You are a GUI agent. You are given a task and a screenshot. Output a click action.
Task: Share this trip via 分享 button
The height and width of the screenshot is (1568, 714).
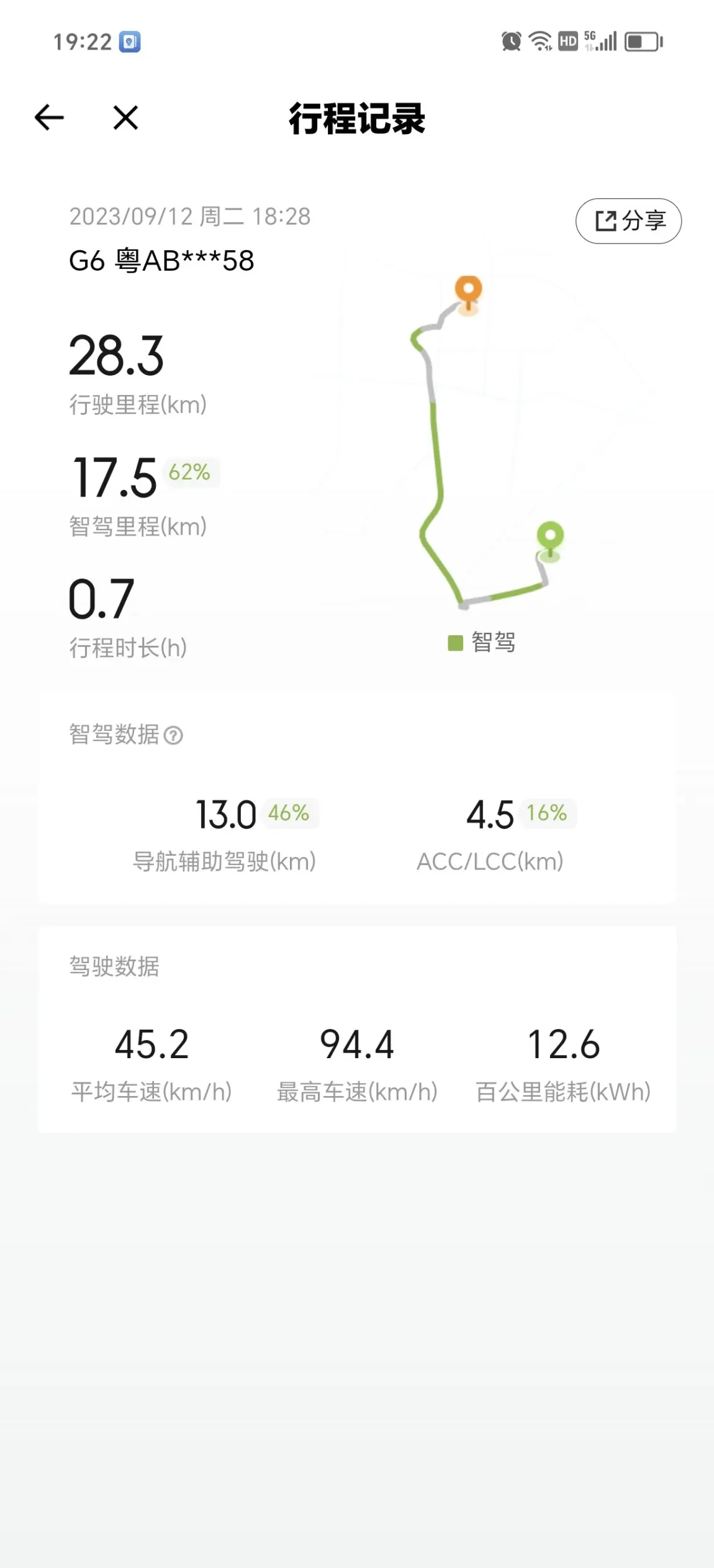(x=628, y=221)
